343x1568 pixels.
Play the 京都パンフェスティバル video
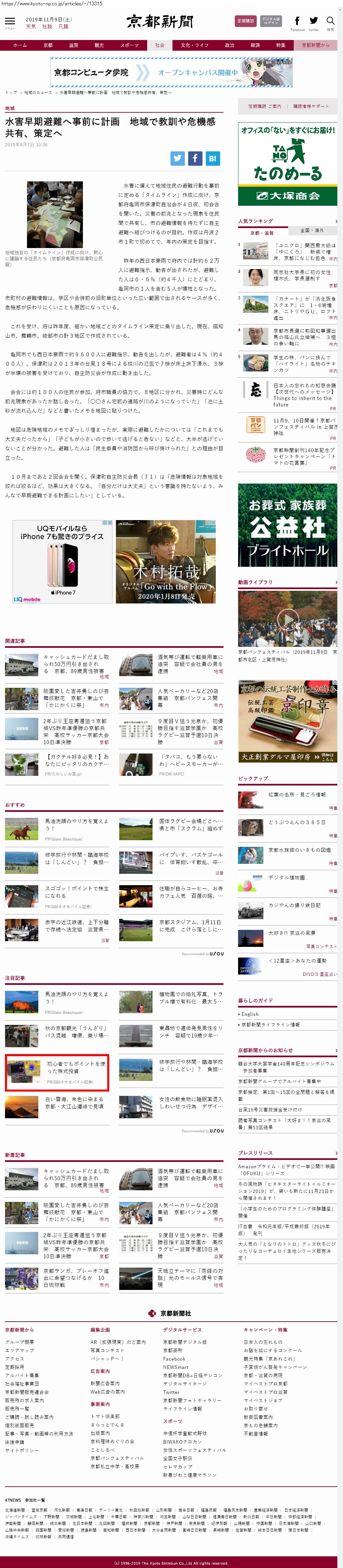point(288,619)
